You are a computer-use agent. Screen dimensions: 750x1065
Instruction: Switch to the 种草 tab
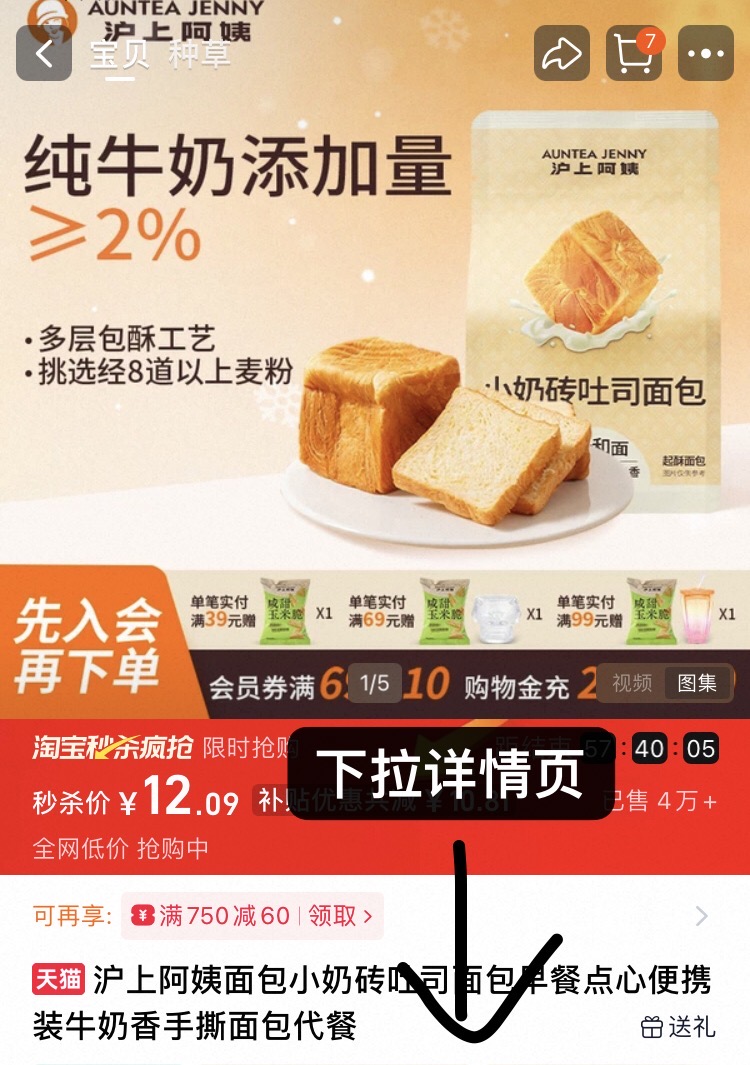point(198,57)
